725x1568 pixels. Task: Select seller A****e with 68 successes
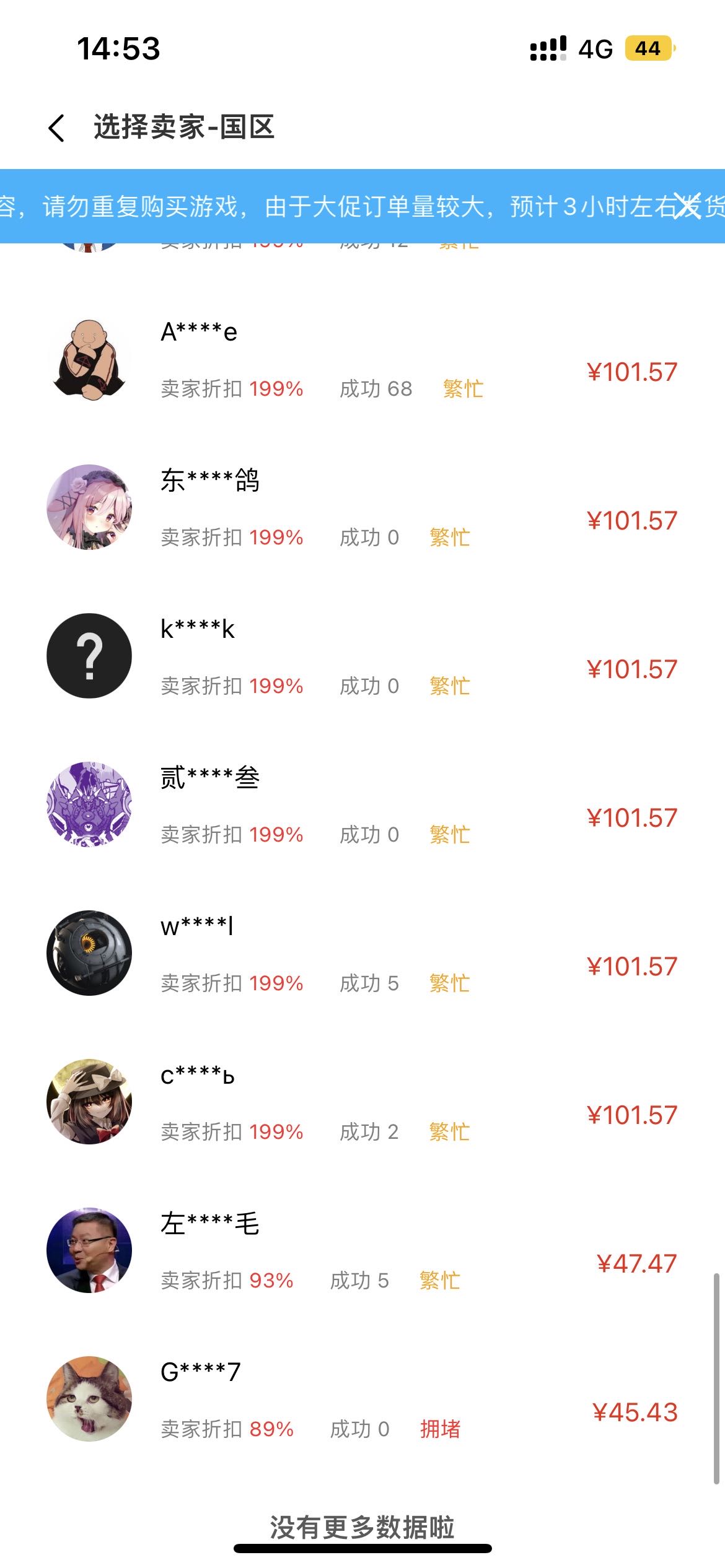pyautogui.click(x=362, y=360)
